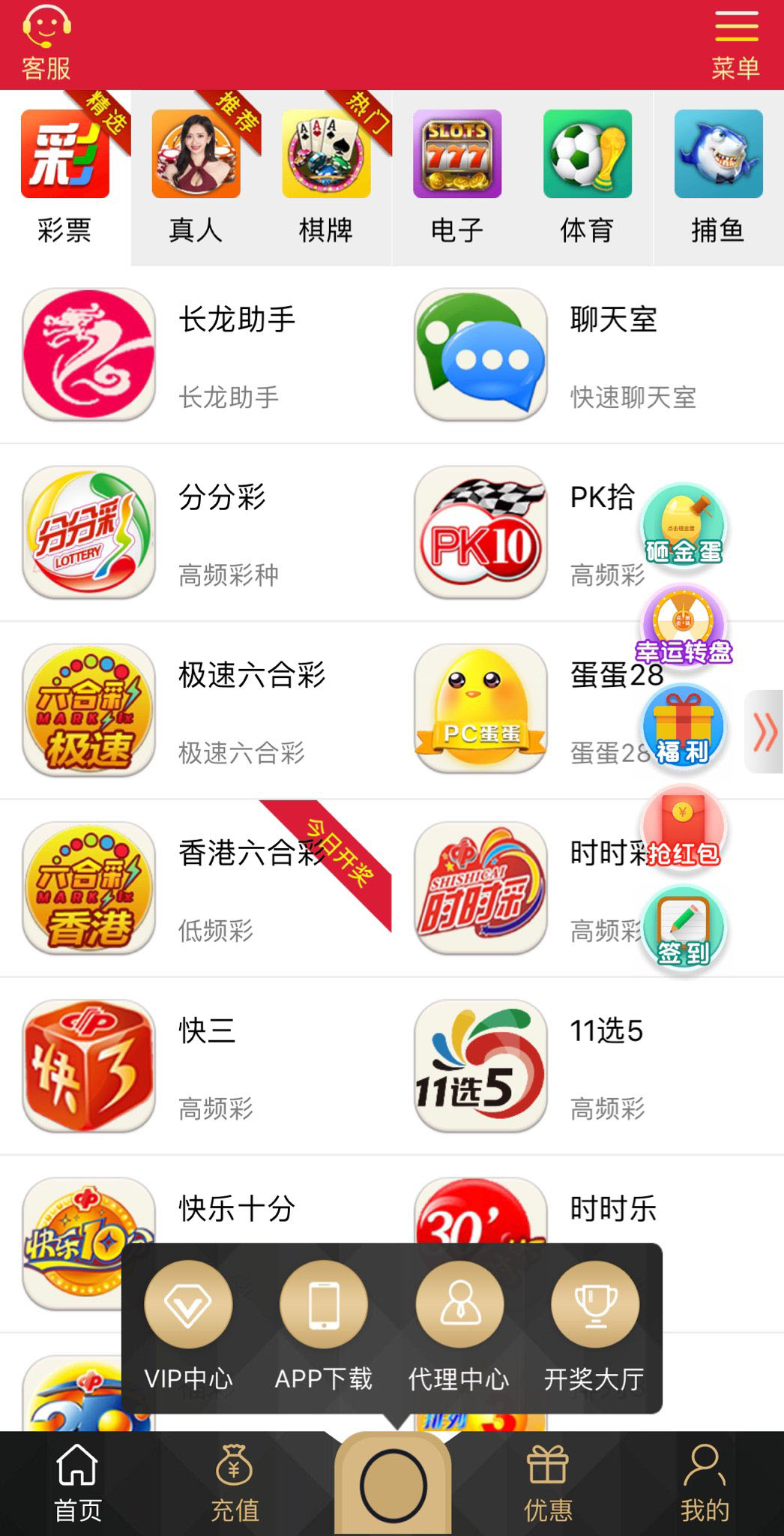Open the 签到 check-in icon
This screenshot has width=784, height=1536.
[684, 929]
